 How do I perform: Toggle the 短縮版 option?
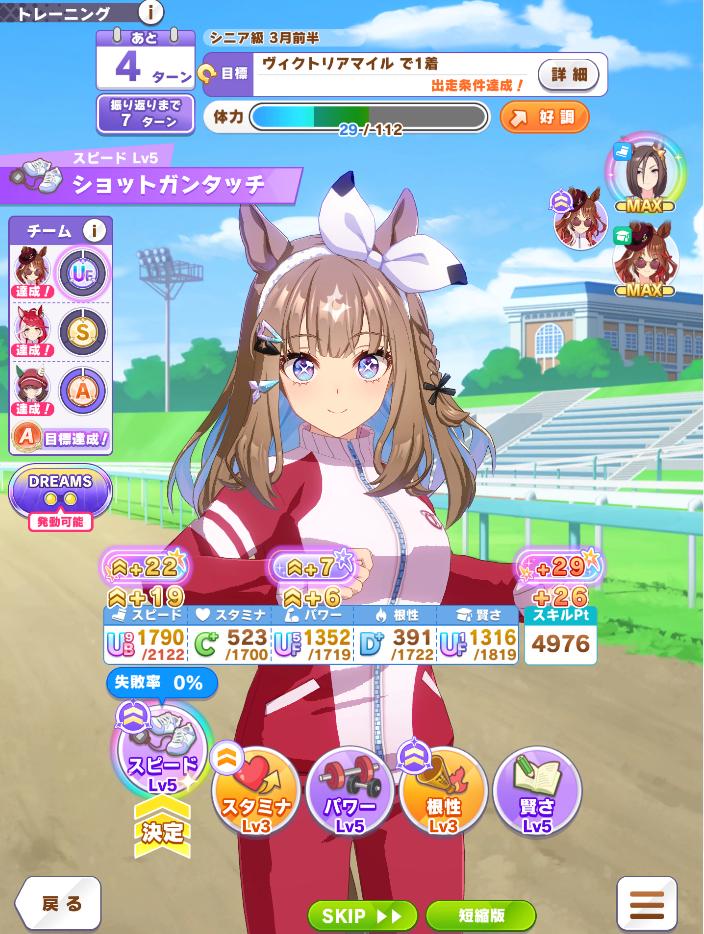tap(481, 915)
